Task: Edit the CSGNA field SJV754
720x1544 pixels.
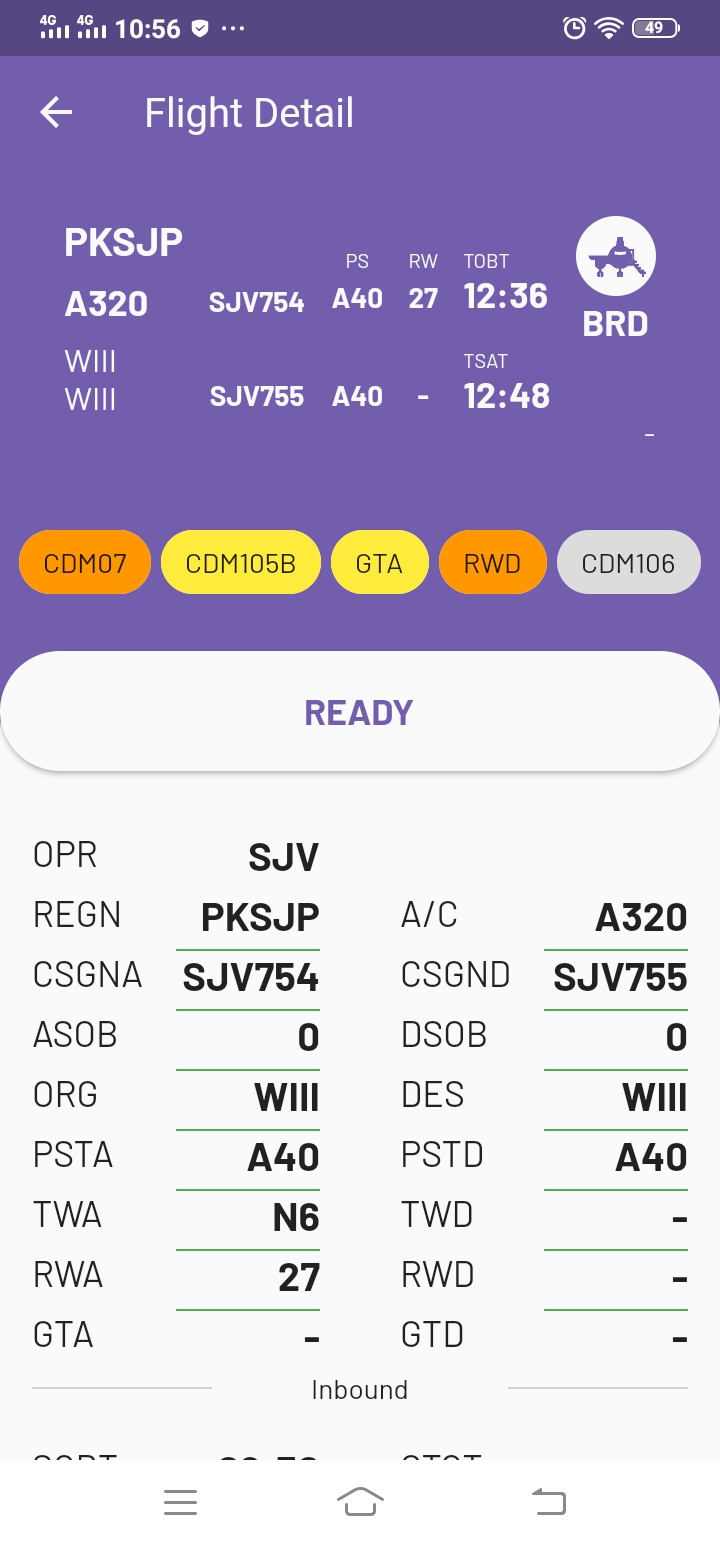Action: 250,977
